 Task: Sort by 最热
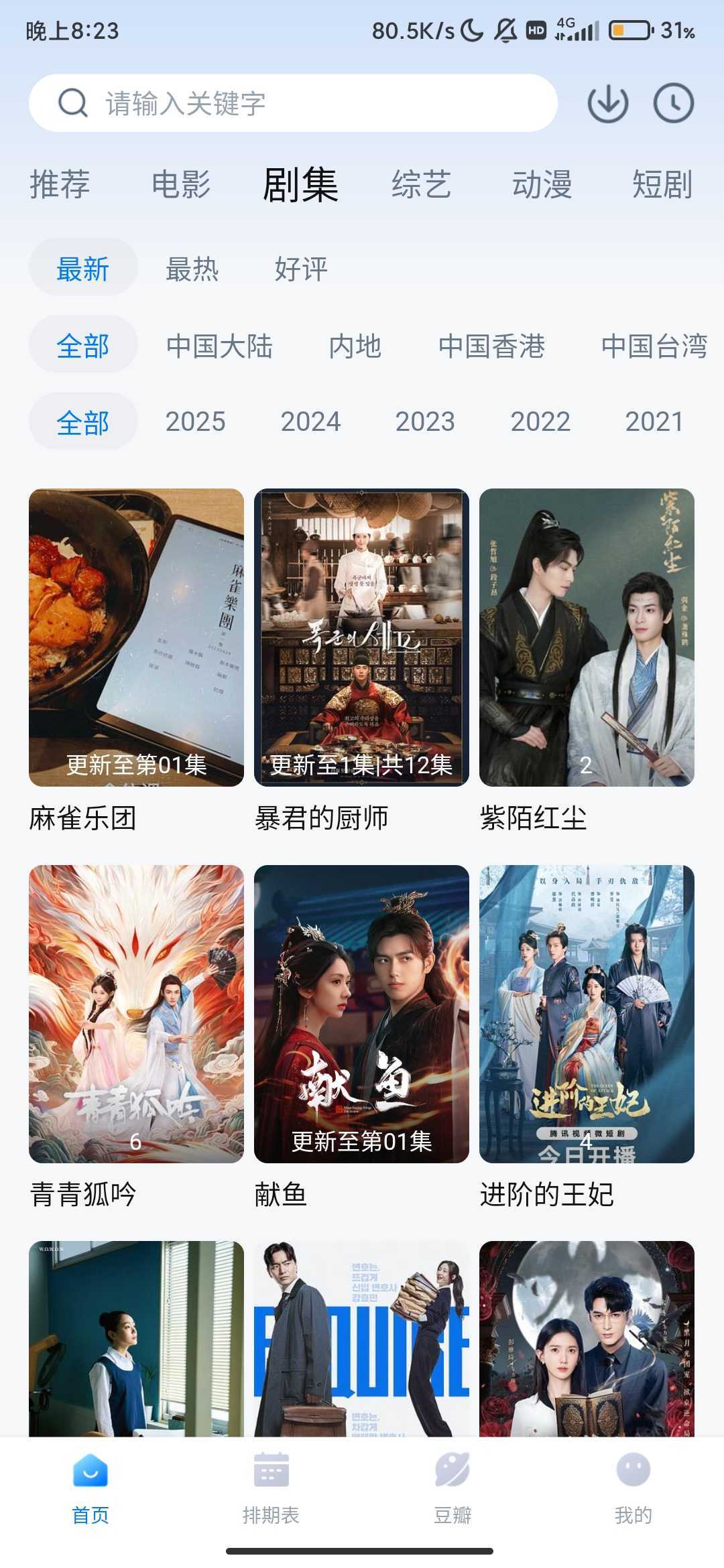(192, 269)
